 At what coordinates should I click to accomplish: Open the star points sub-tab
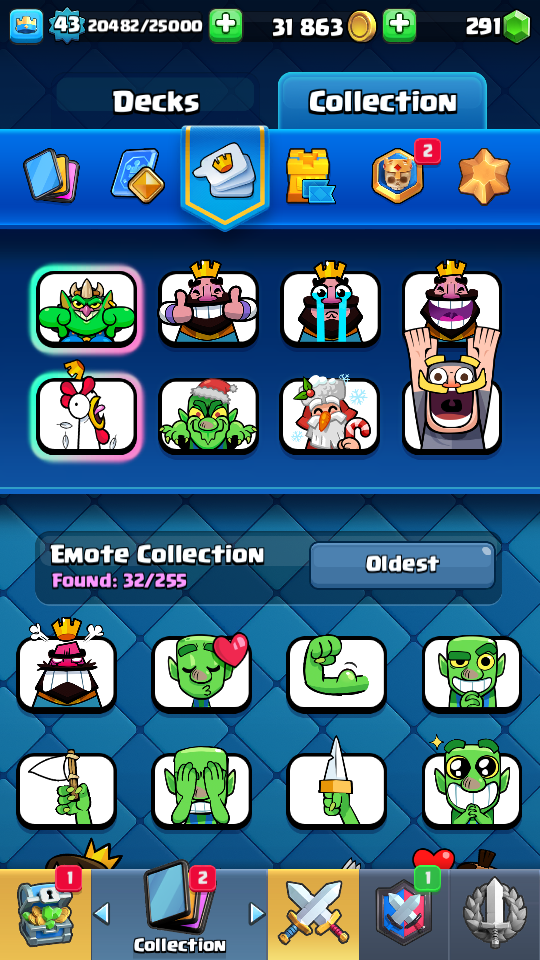point(484,176)
